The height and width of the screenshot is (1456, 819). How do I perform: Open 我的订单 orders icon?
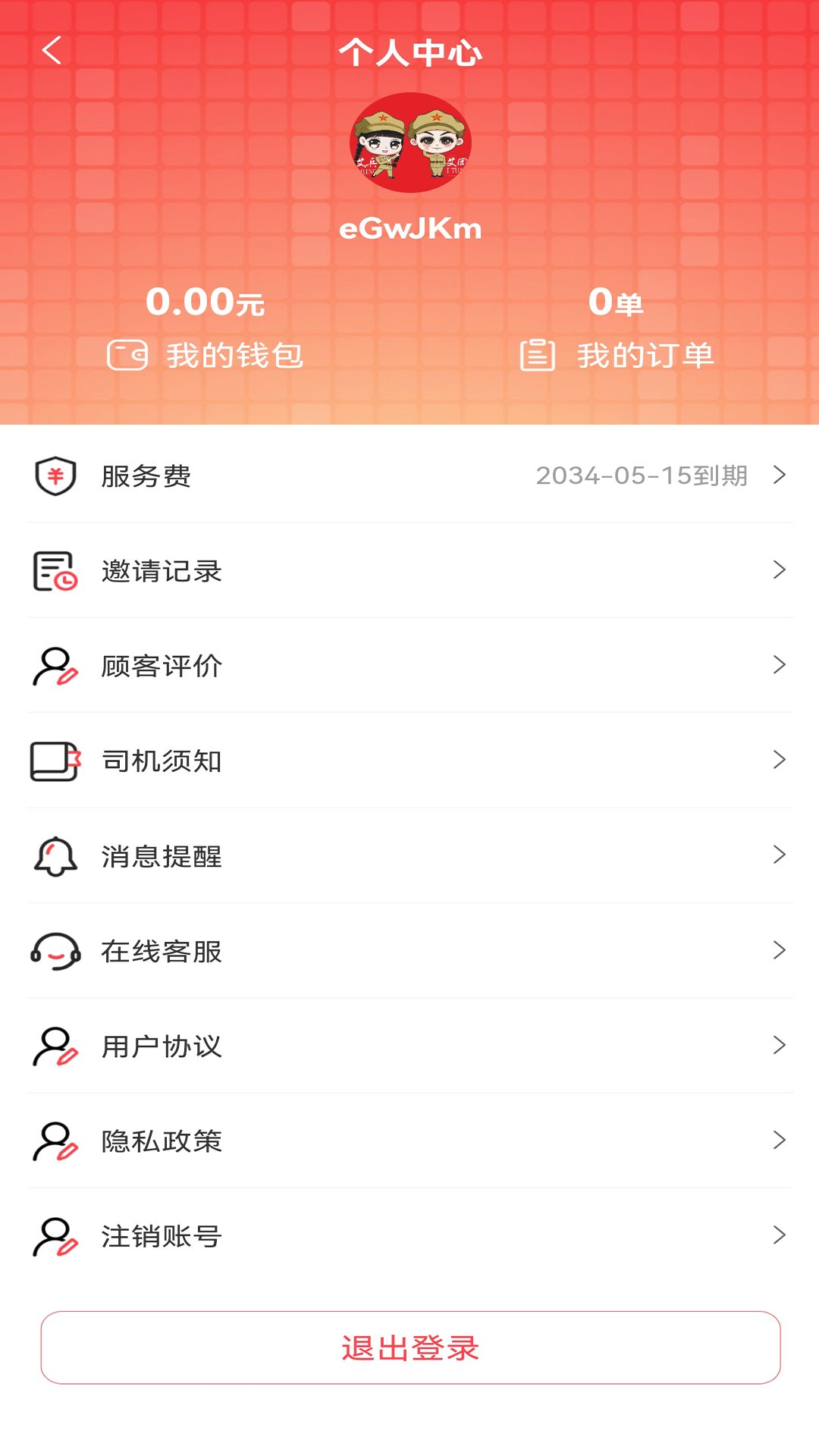538,353
